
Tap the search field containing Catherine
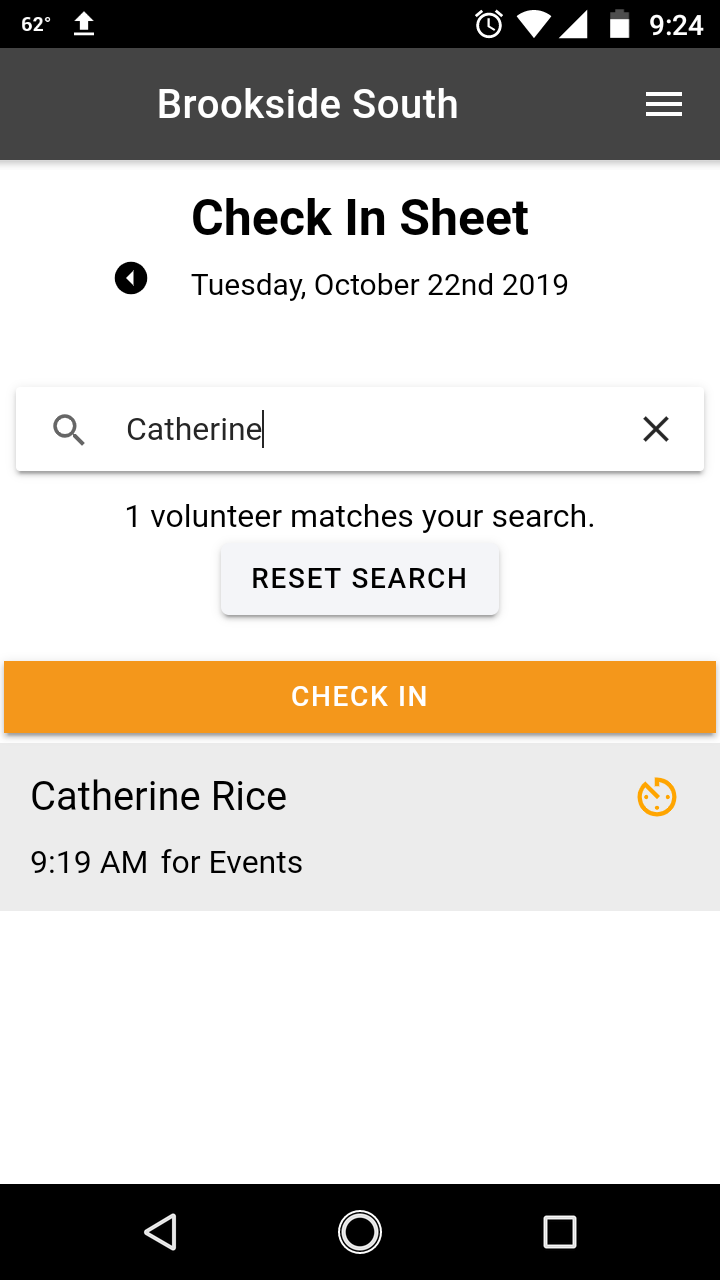(360, 429)
